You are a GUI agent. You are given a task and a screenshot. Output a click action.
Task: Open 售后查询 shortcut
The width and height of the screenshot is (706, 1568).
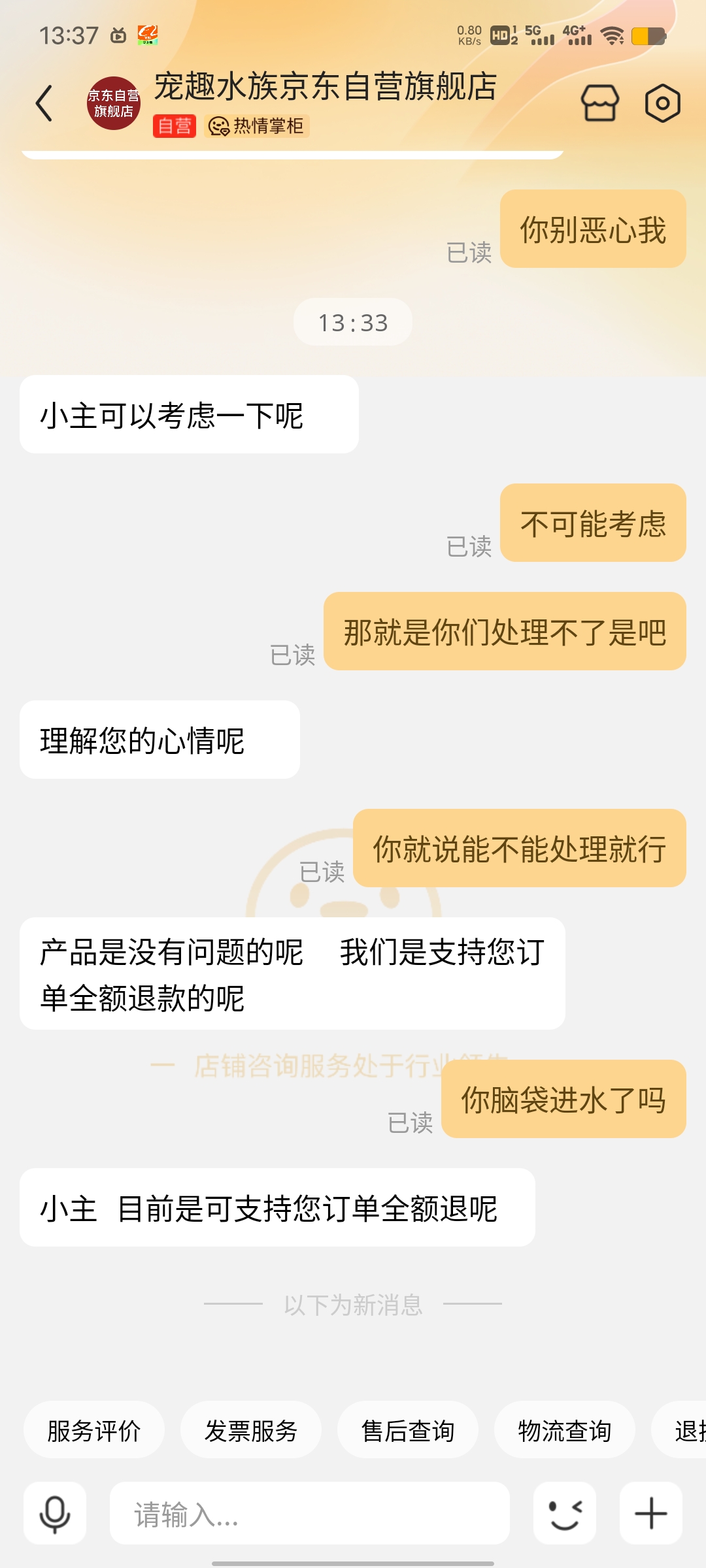[408, 1431]
